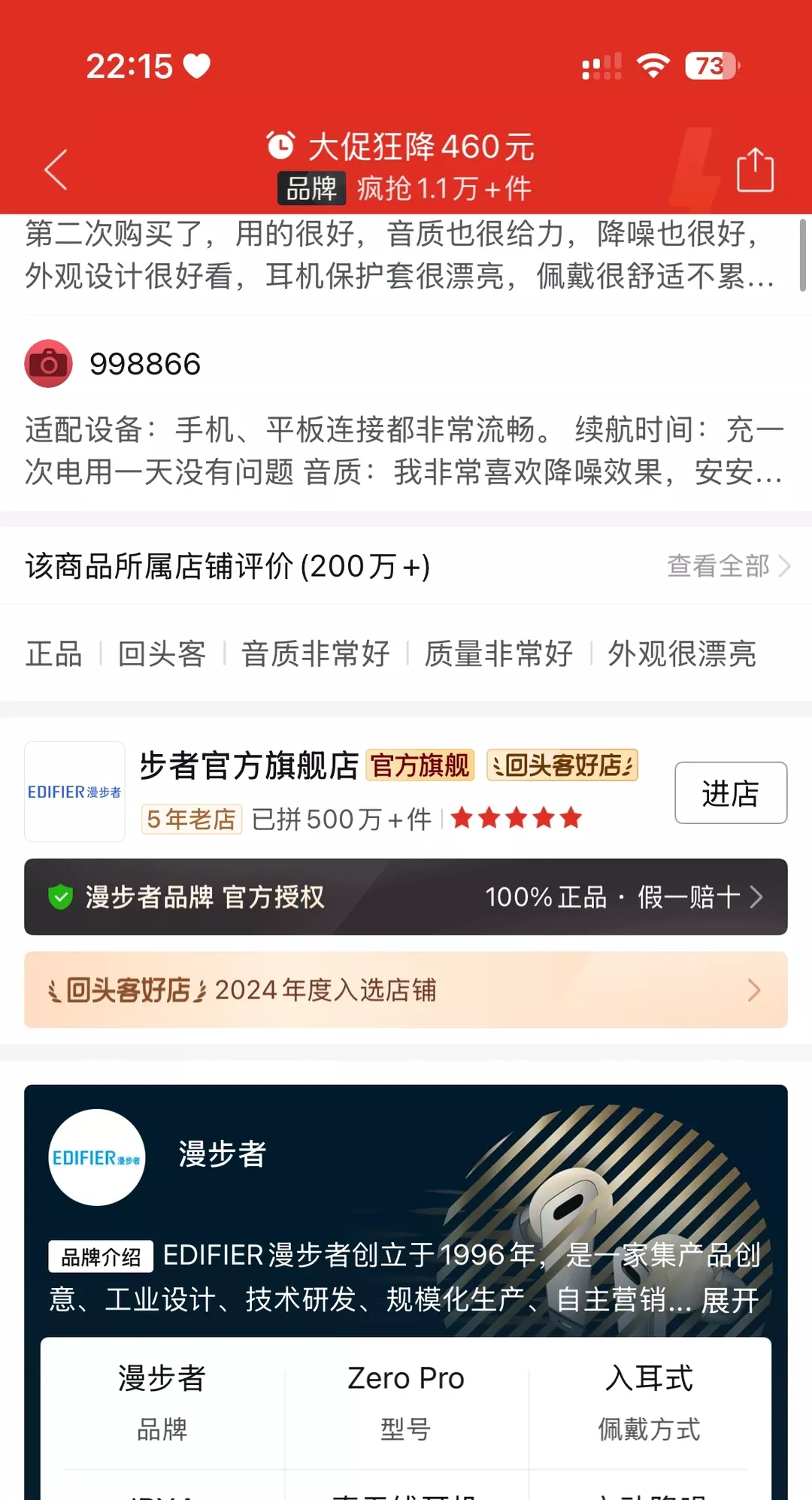Toggle the 正品 review filter tag
This screenshot has height=1500, width=812.
coord(53,655)
